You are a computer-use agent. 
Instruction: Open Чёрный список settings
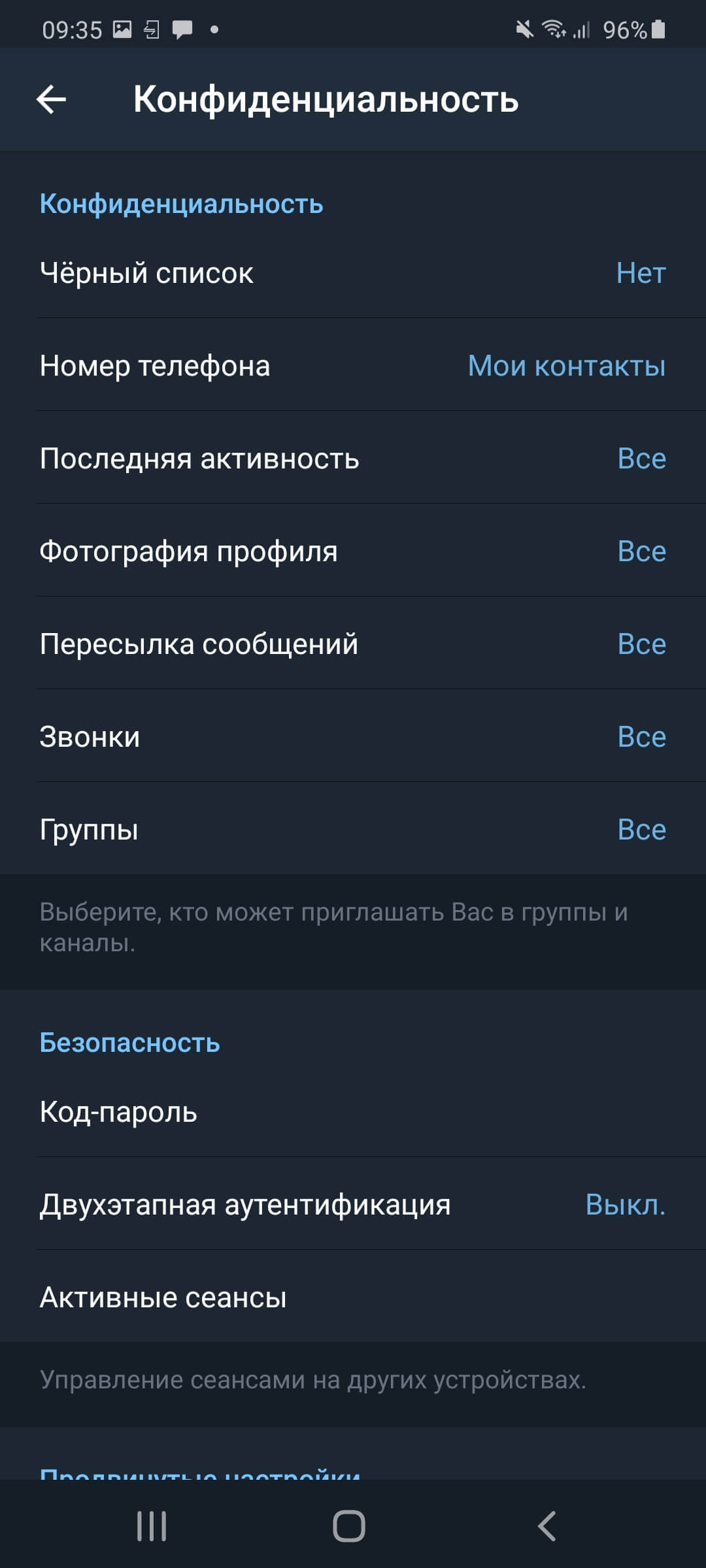[353, 273]
